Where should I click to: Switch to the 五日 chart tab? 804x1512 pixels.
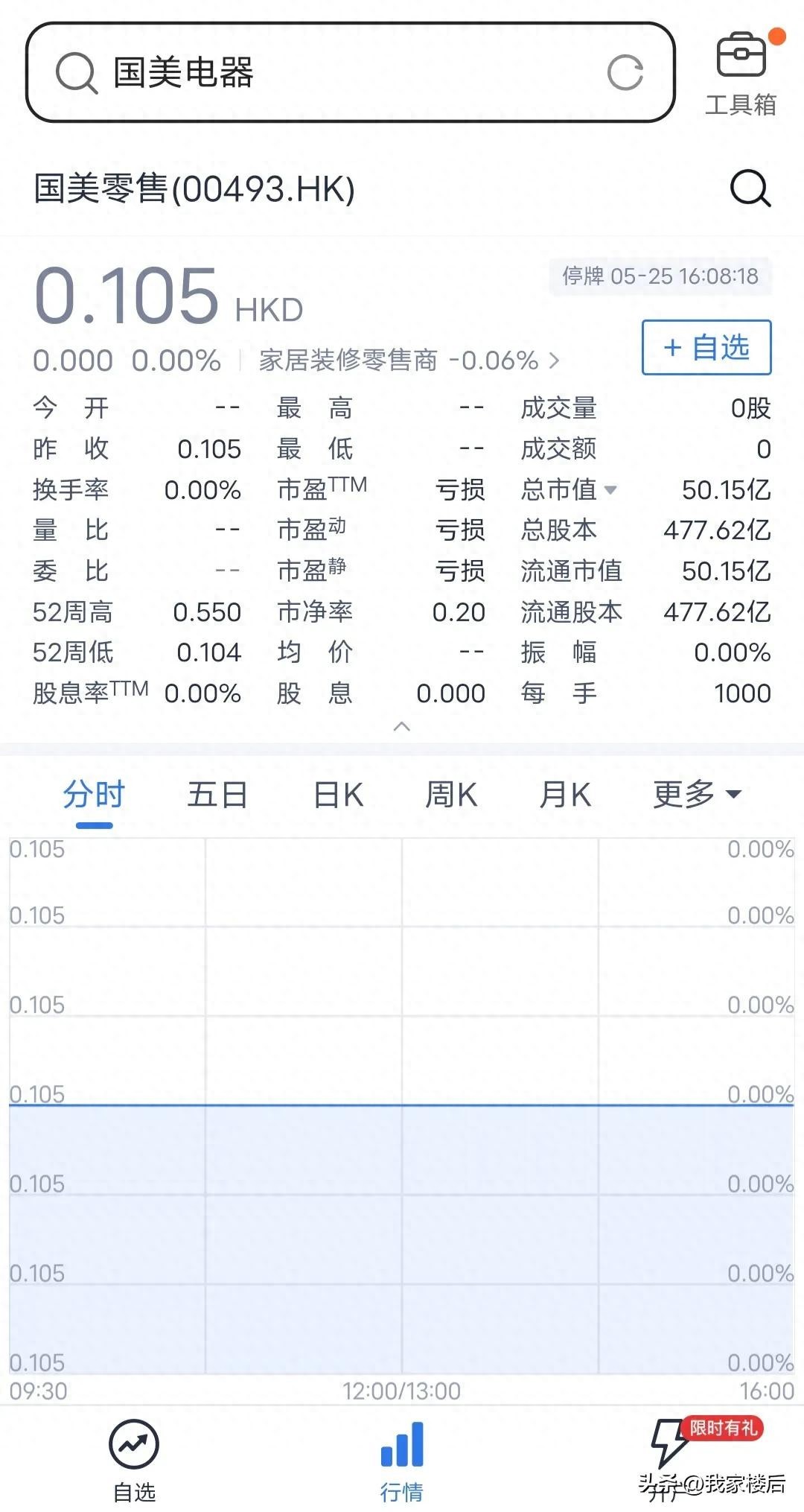coord(217,795)
